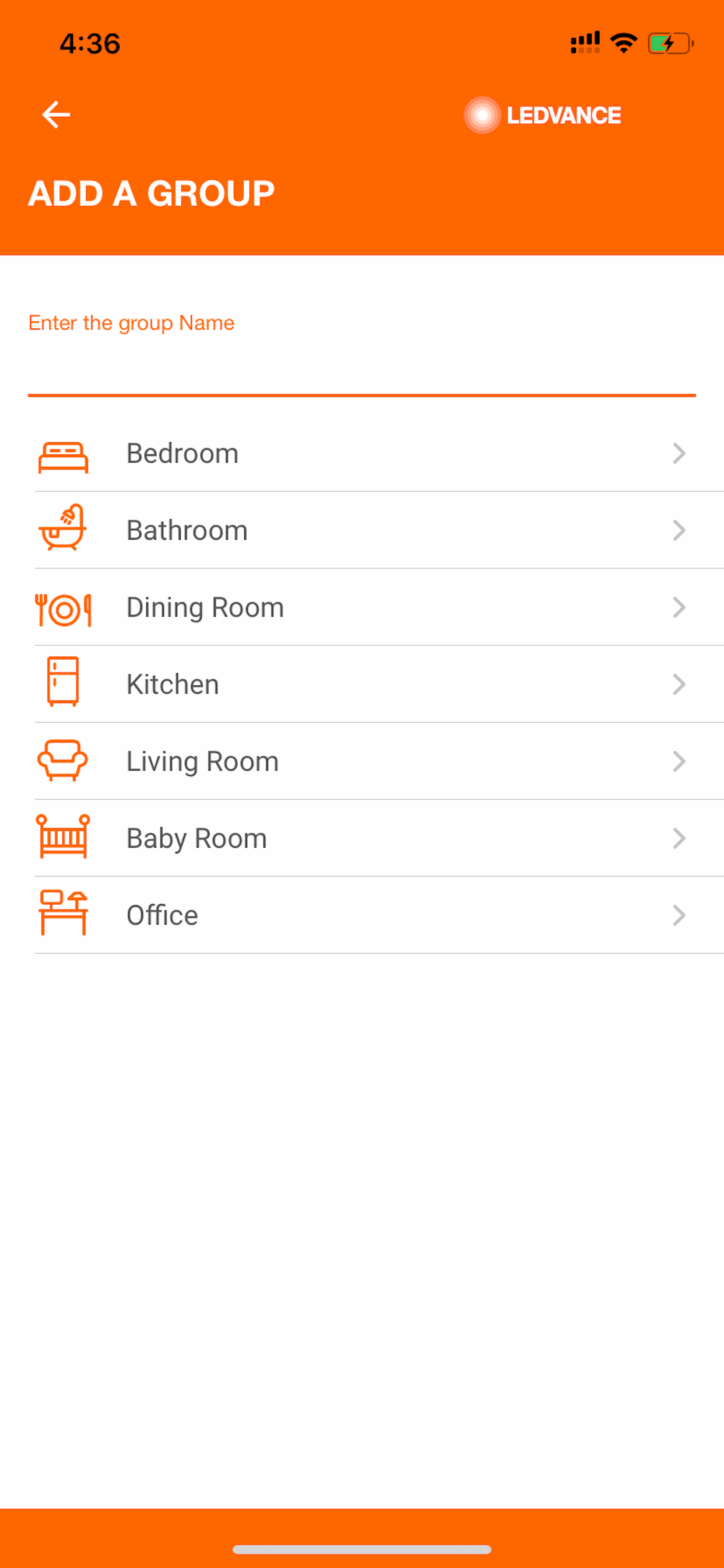Choose the Office group
Viewport: 724px width, 1568px height.
362,915
